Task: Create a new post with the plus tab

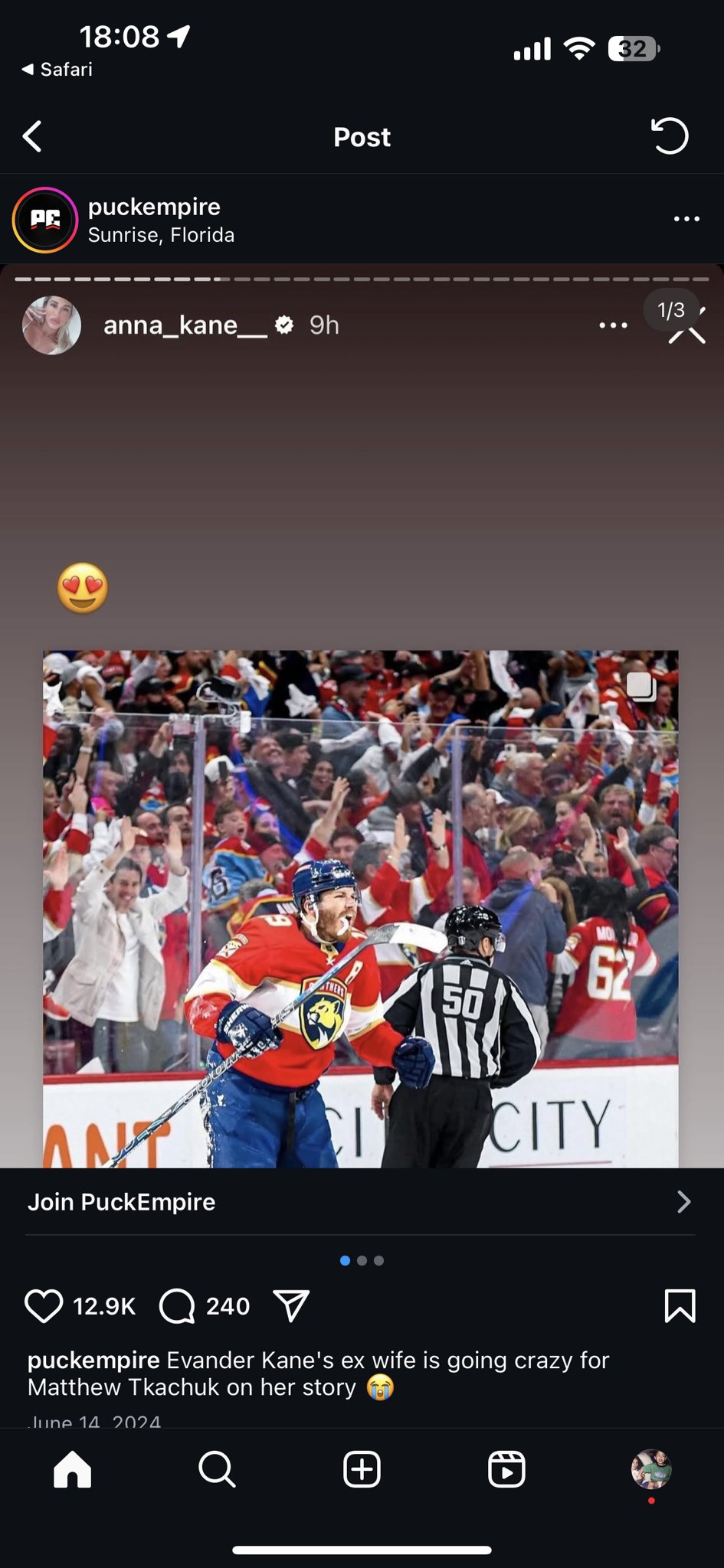Action: coord(362,1469)
